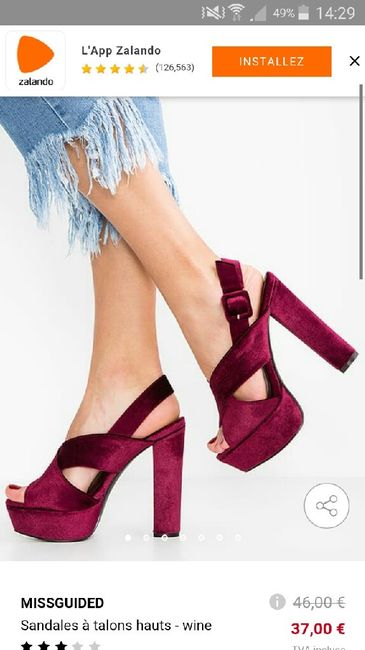Image resolution: width=365 pixels, height=650 pixels.
Task: Open the high heel sandals product photo
Action: click(x=182, y=328)
